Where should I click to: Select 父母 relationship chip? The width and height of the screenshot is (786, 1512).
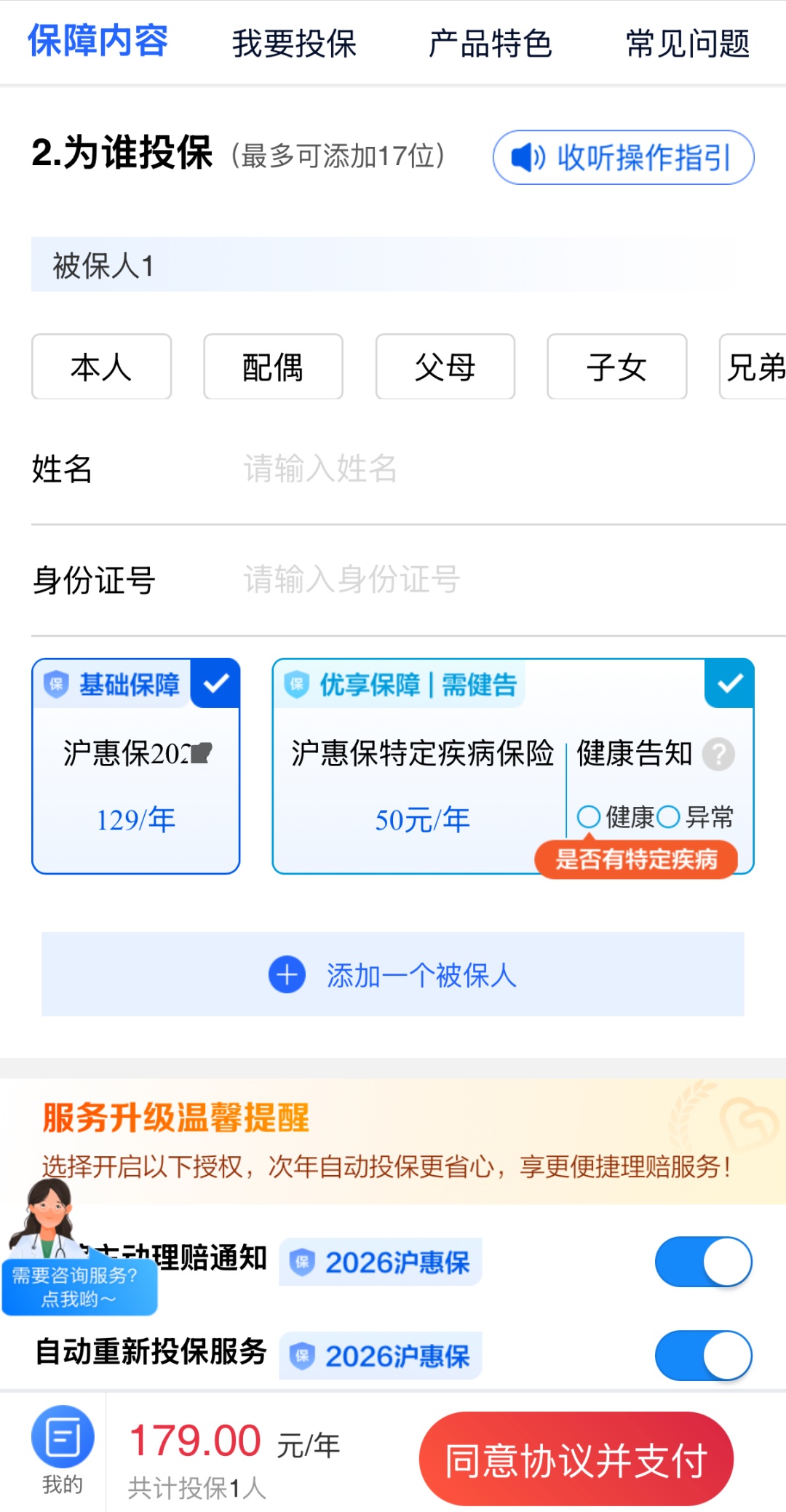click(445, 367)
